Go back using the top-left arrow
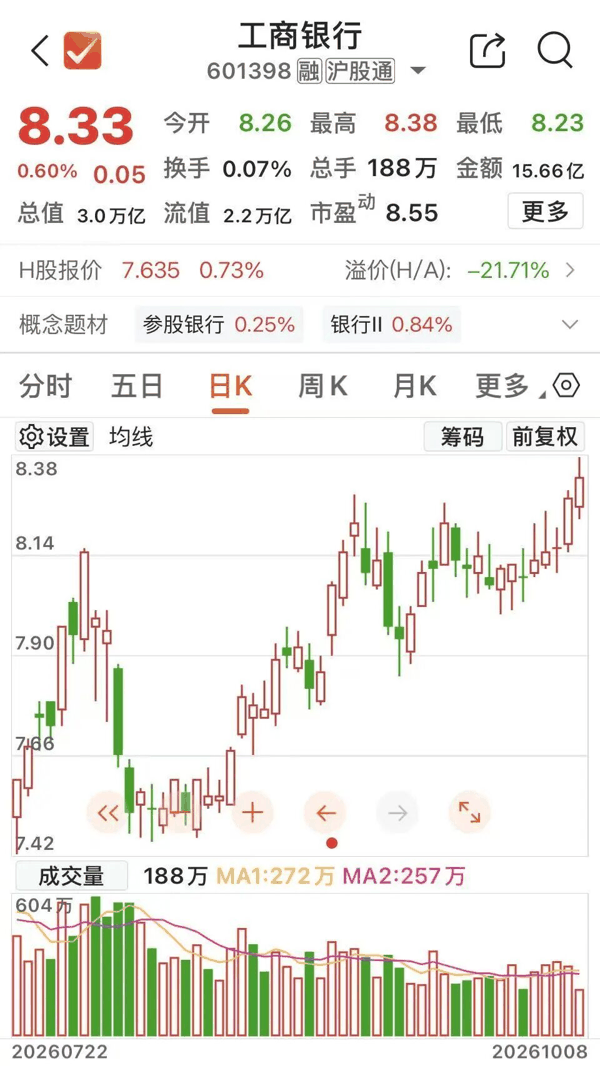The height and width of the screenshot is (1066, 600). [40, 50]
